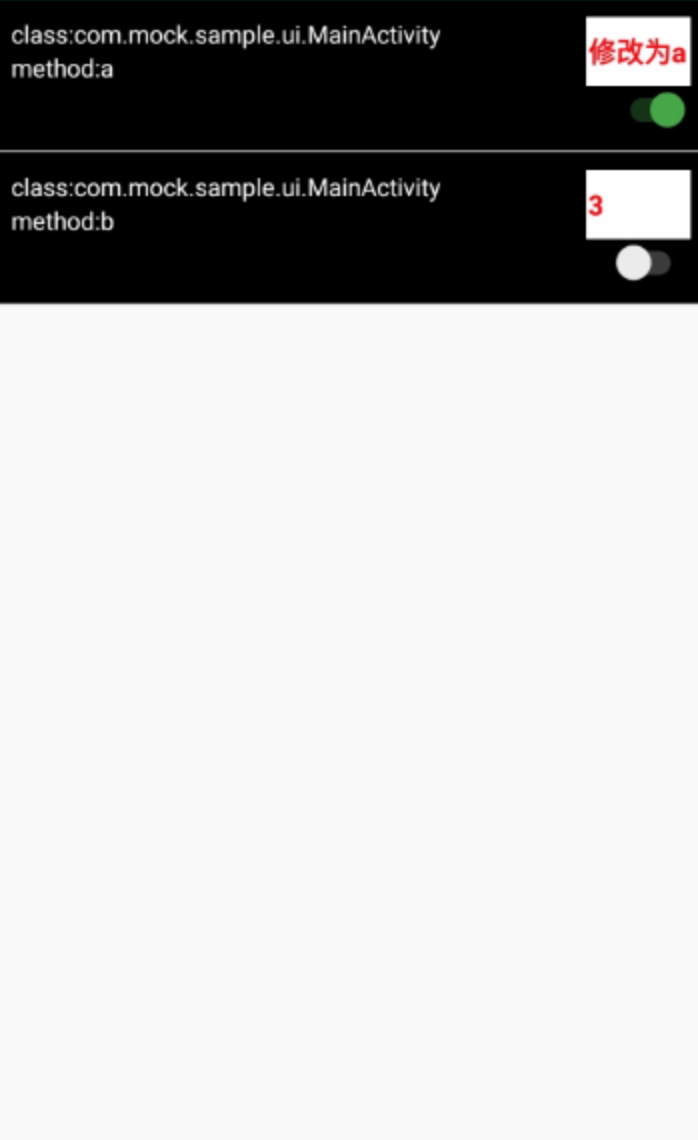Image resolution: width=698 pixels, height=1140 pixels.
Task: Enable the switch for method:b
Action: [643, 262]
